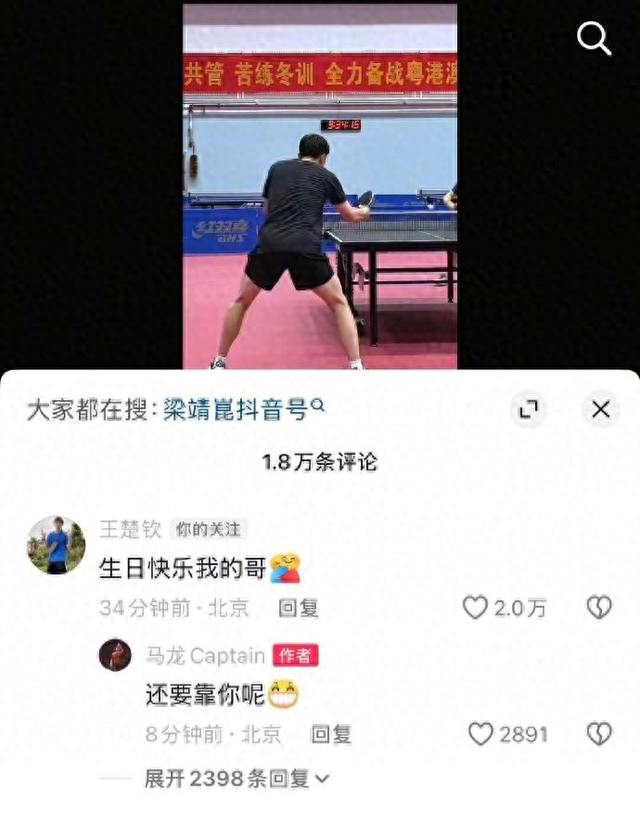Screen dimensions: 640x824
Task: Tap the video to pause playback
Action: point(320,200)
